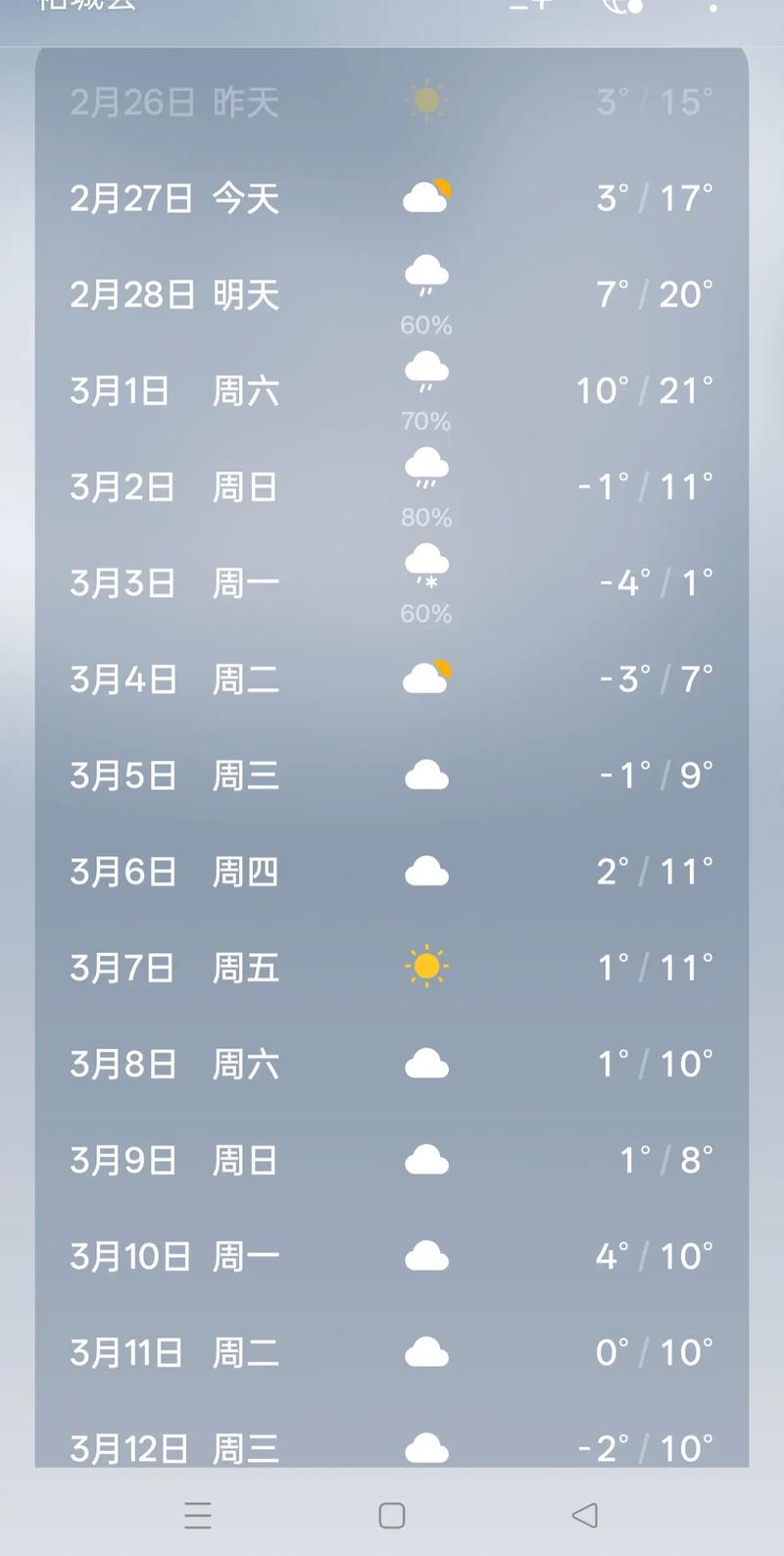Image resolution: width=784 pixels, height=1556 pixels.
Task: Select the sleet icon on 3月3日
Action: [426, 565]
